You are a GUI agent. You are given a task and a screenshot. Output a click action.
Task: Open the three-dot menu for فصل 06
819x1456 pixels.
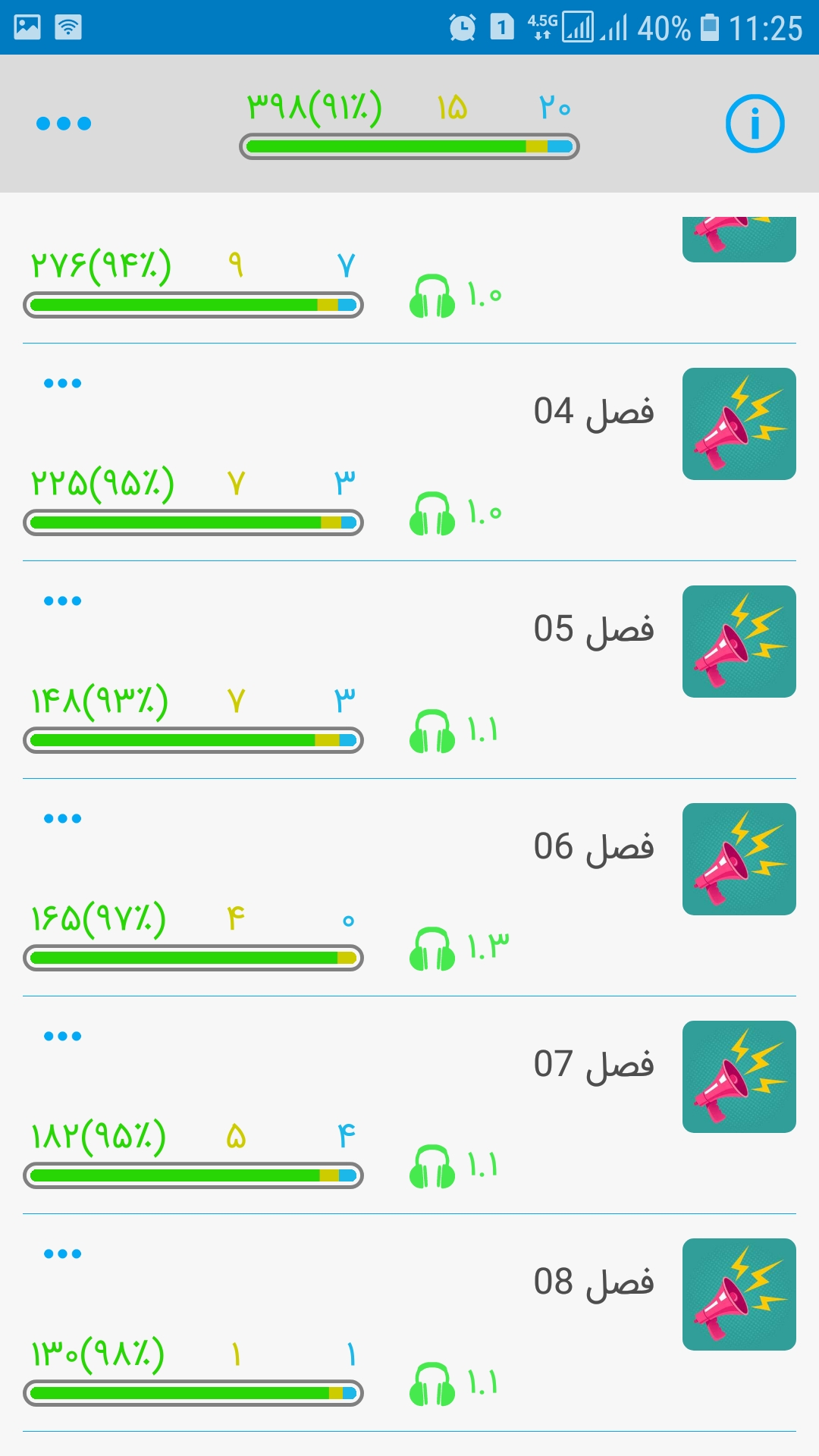(x=62, y=818)
